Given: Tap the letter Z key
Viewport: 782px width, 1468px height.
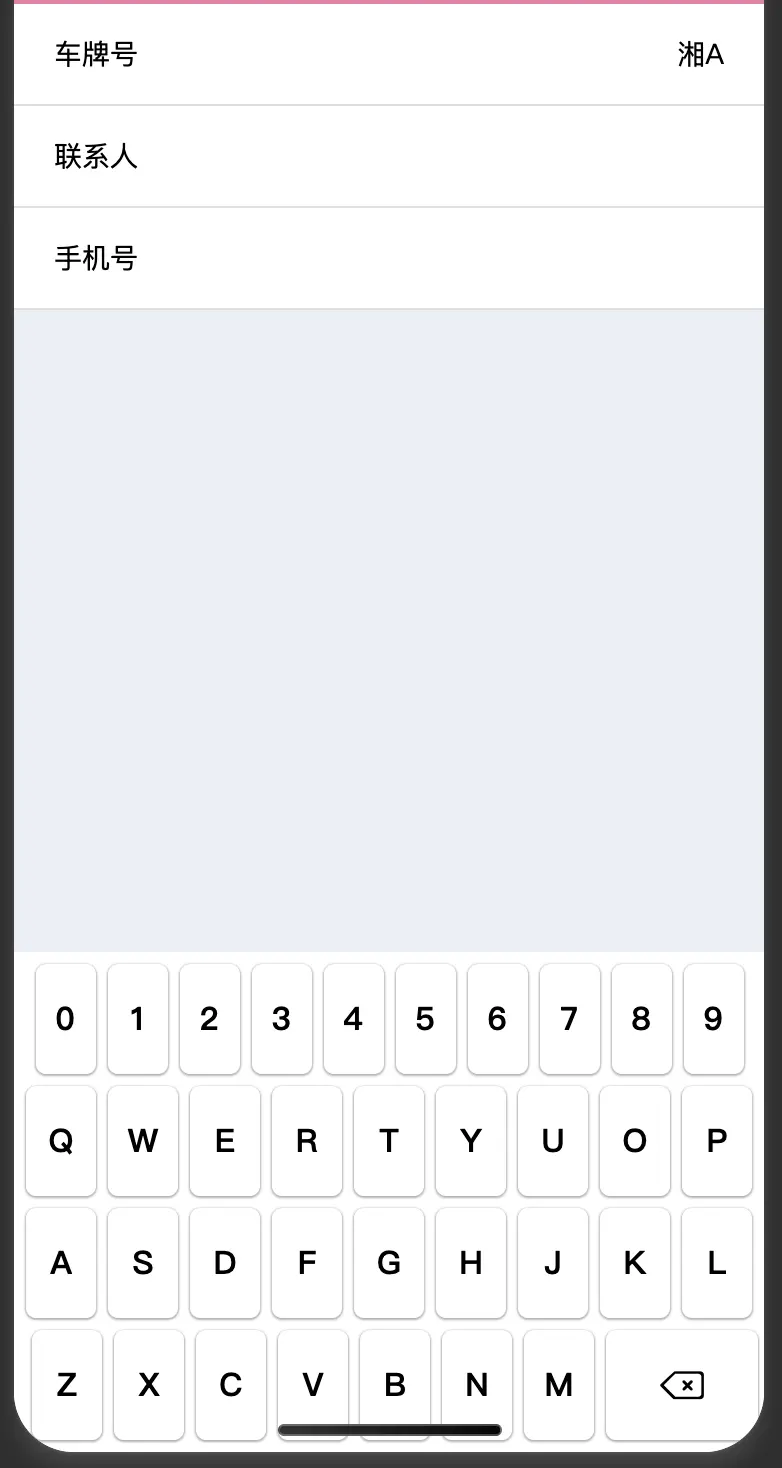Looking at the screenshot, I should pos(67,1385).
